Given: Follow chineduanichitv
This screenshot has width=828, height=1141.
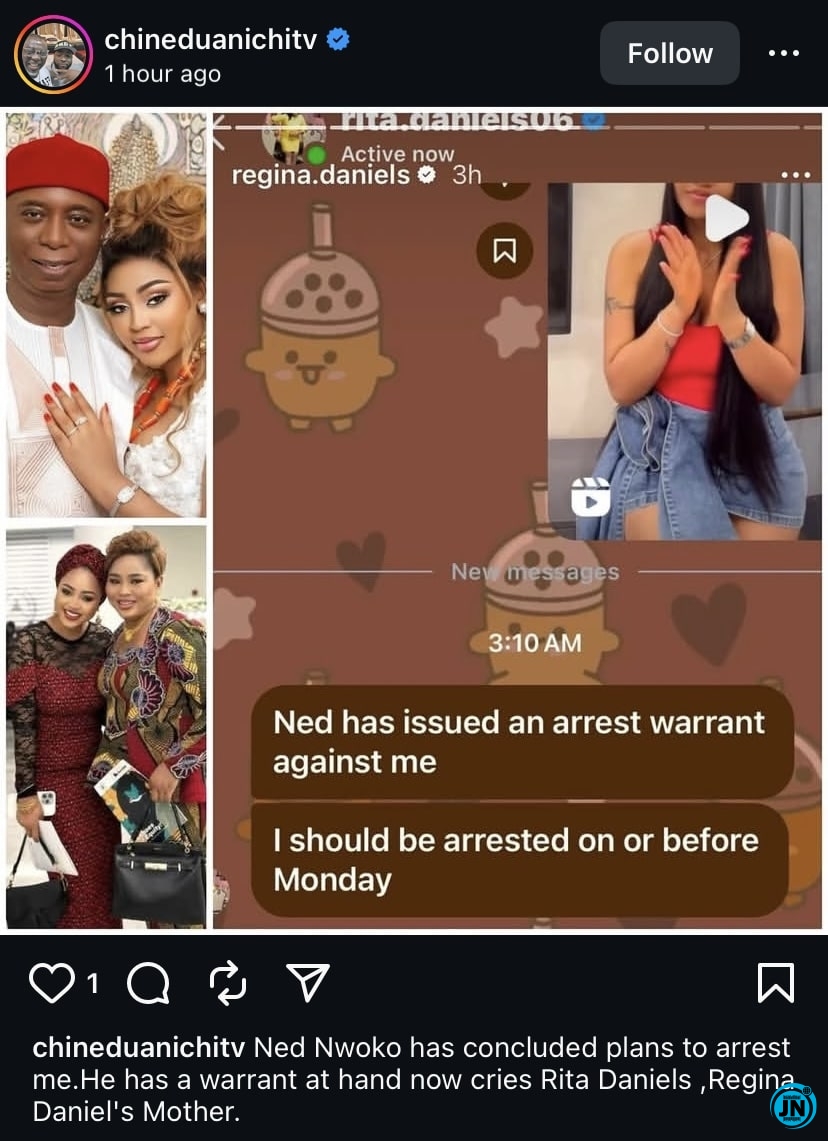Looking at the screenshot, I should [669, 53].
